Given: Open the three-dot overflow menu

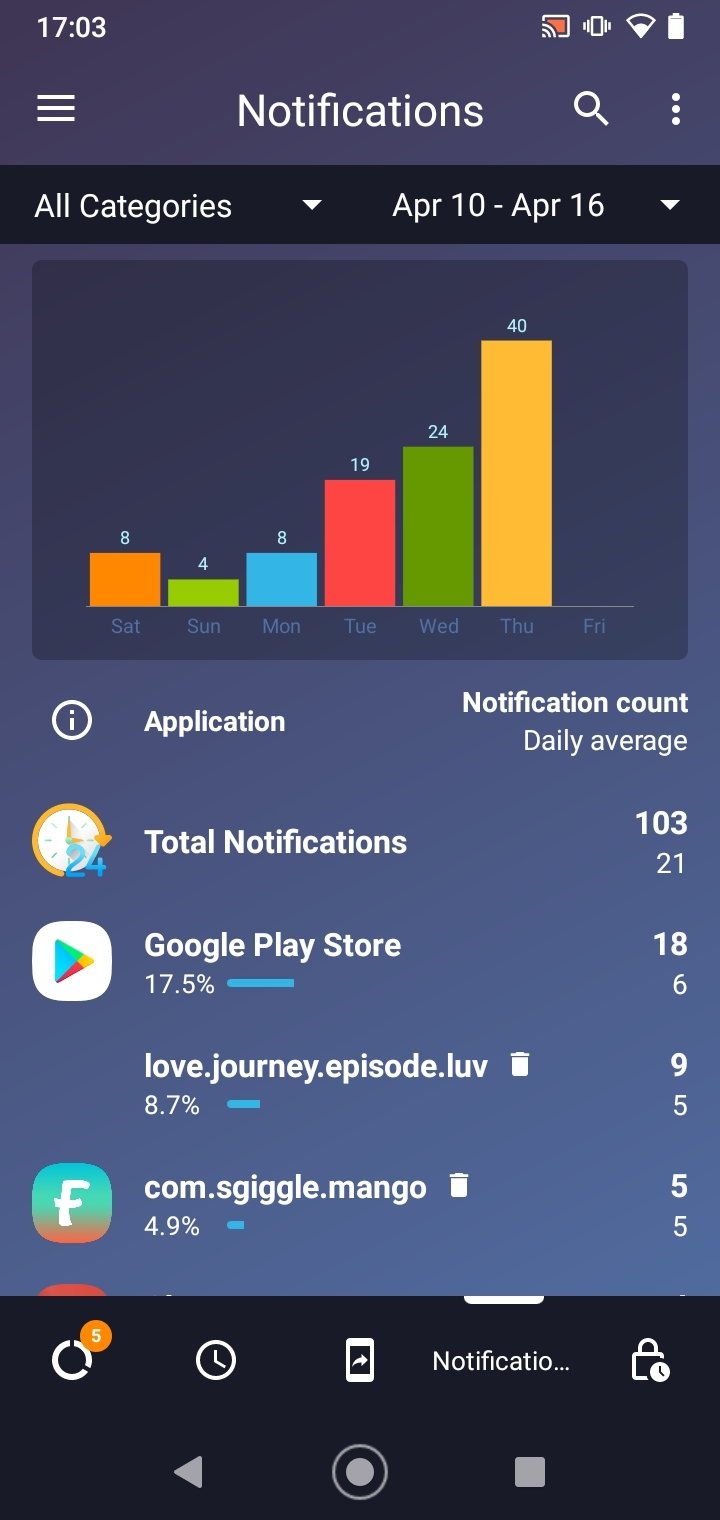Looking at the screenshot, I should 676,109.
